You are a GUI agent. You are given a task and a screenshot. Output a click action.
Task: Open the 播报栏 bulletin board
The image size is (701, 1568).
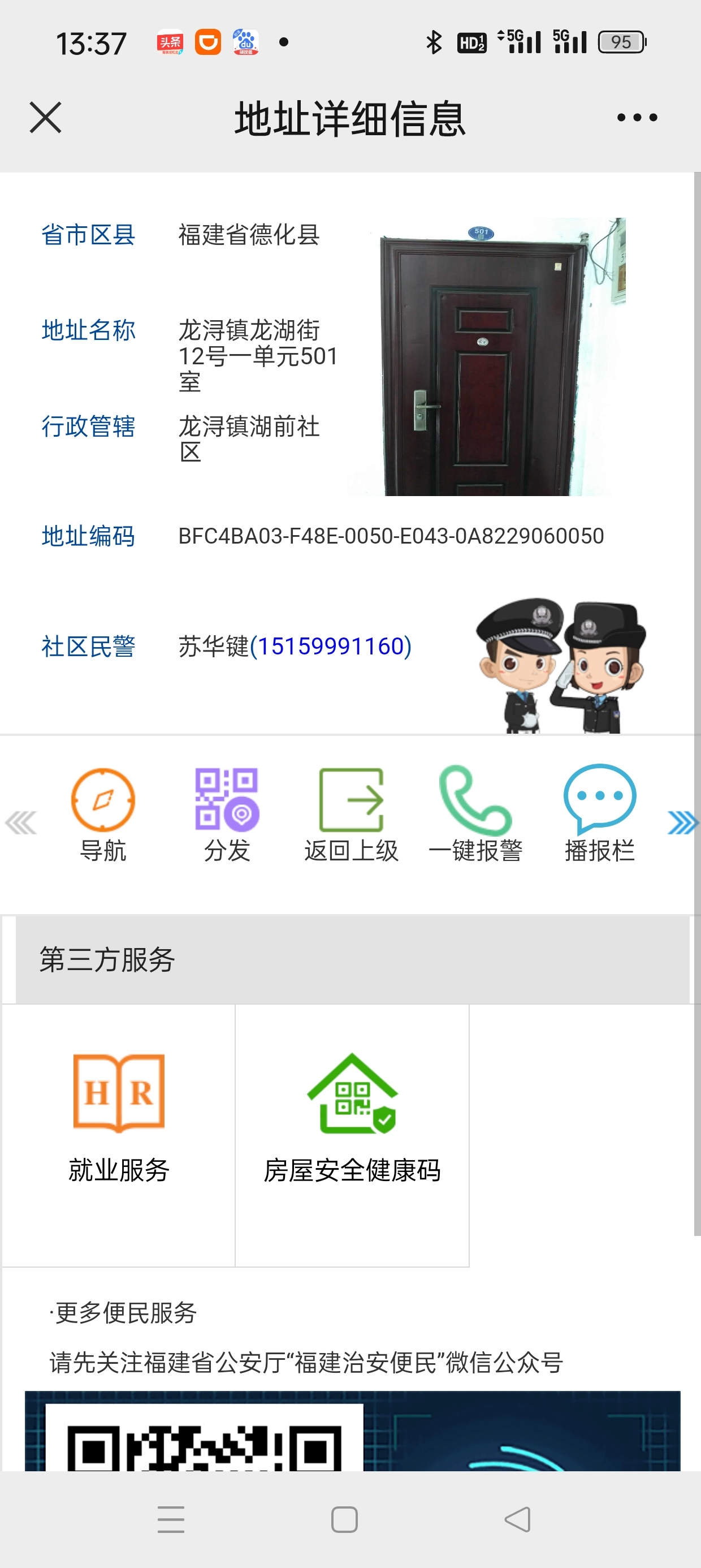coord(600,815)
